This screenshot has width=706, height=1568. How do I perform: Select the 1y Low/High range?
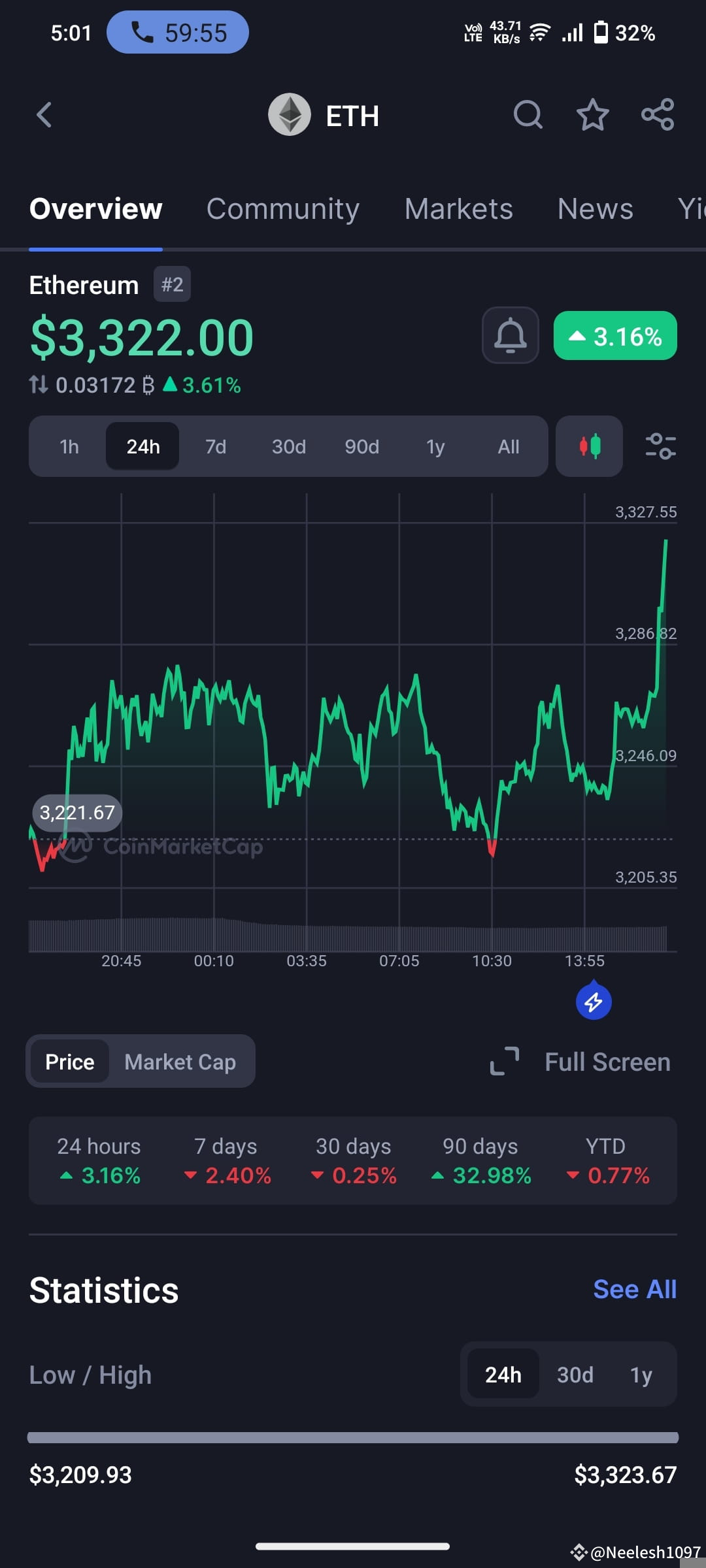click(641, 1375)
